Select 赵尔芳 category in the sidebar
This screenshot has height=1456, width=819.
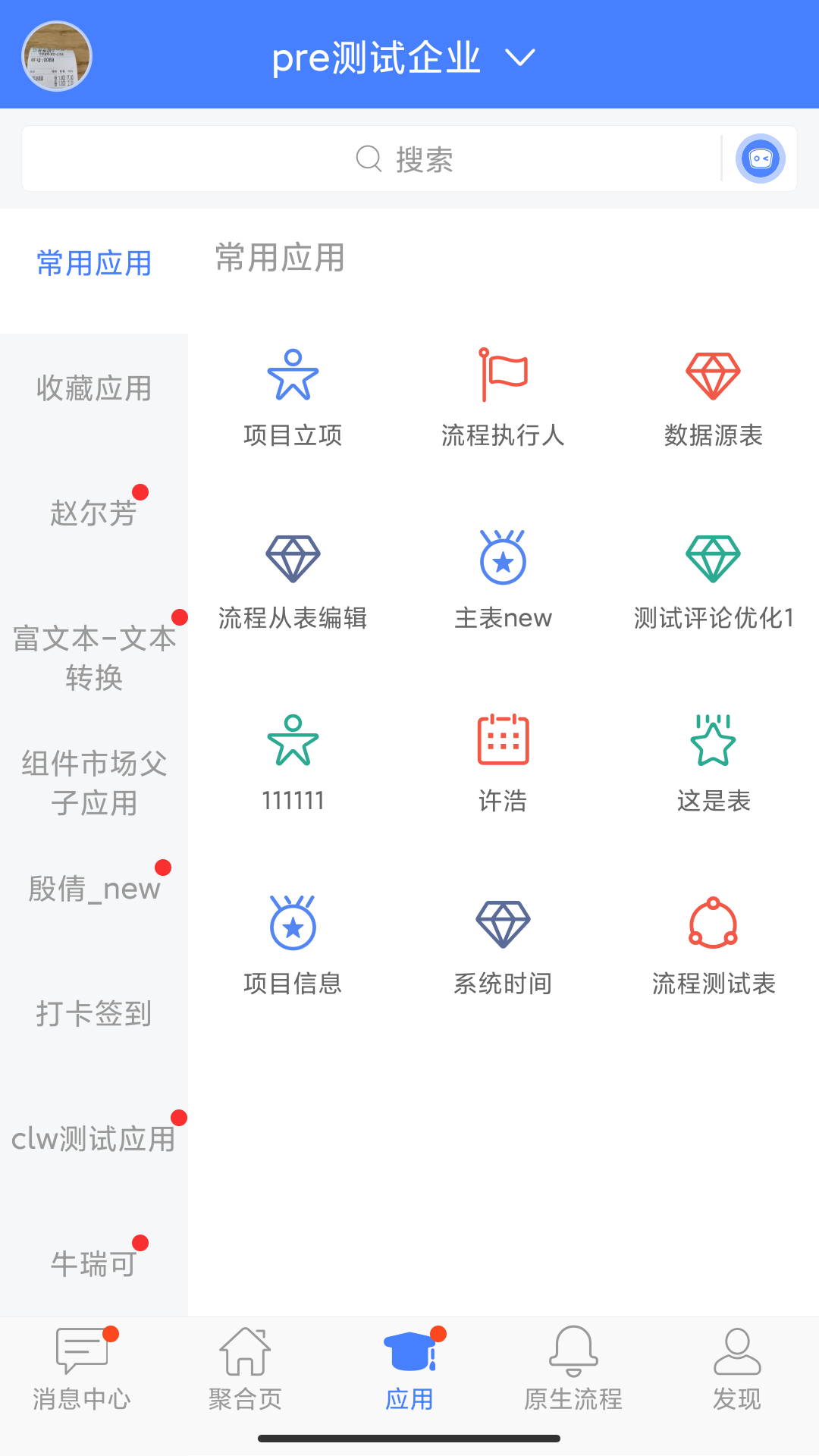pyautogui.click(x=94, y=513)
